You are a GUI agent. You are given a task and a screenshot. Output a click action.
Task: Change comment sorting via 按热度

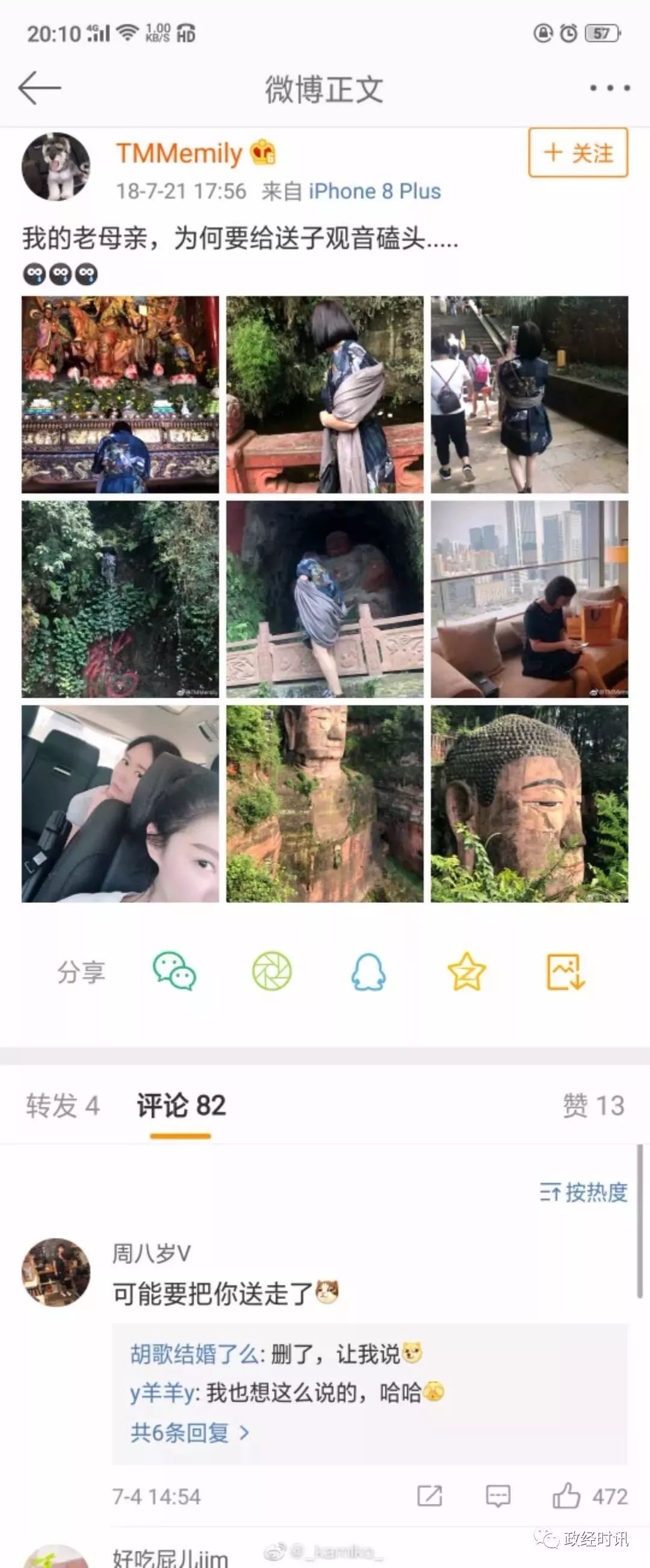click(x=584, y=1192)
